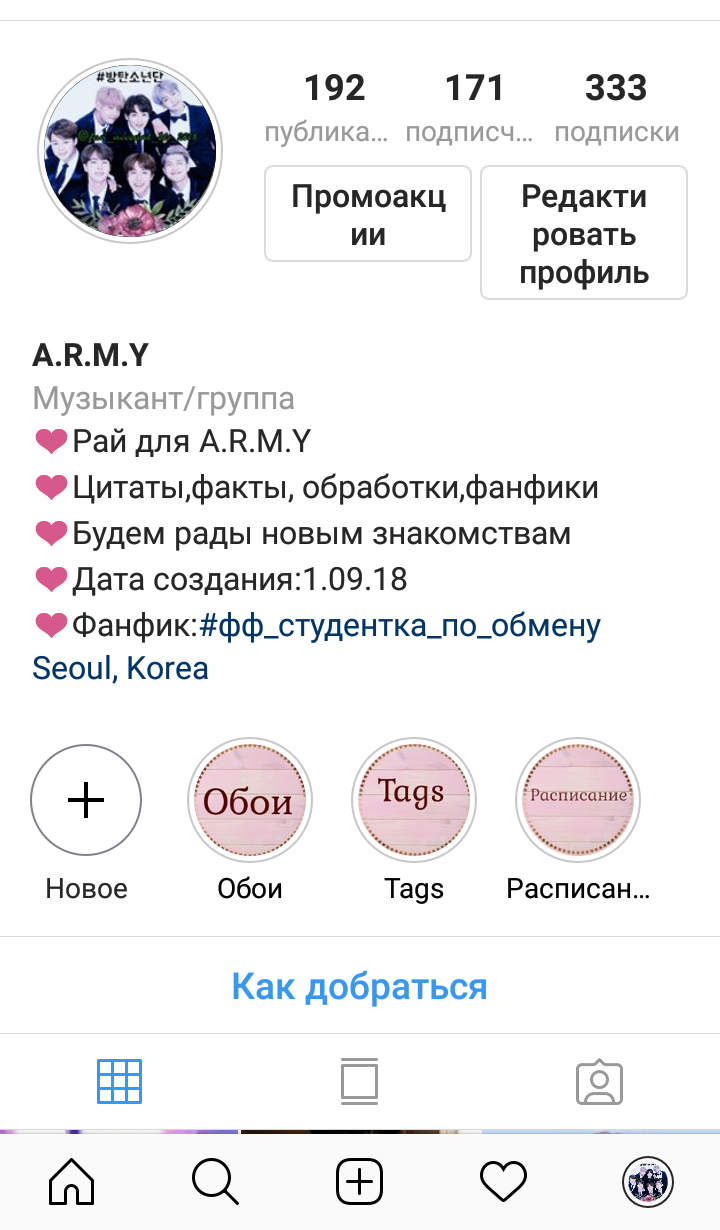
Task: Open the profile picture
Action: tap(130, 152)
